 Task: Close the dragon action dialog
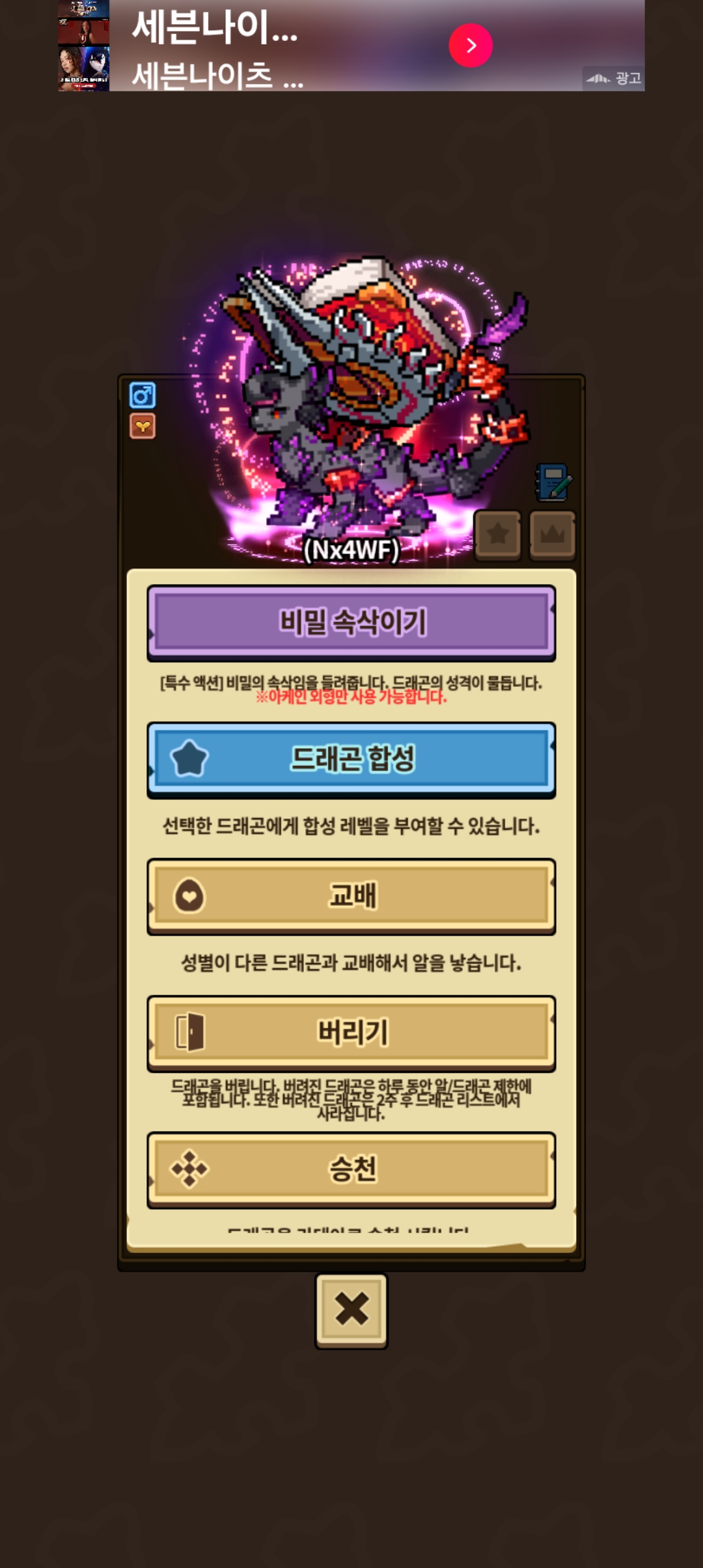click(351, 1310)
